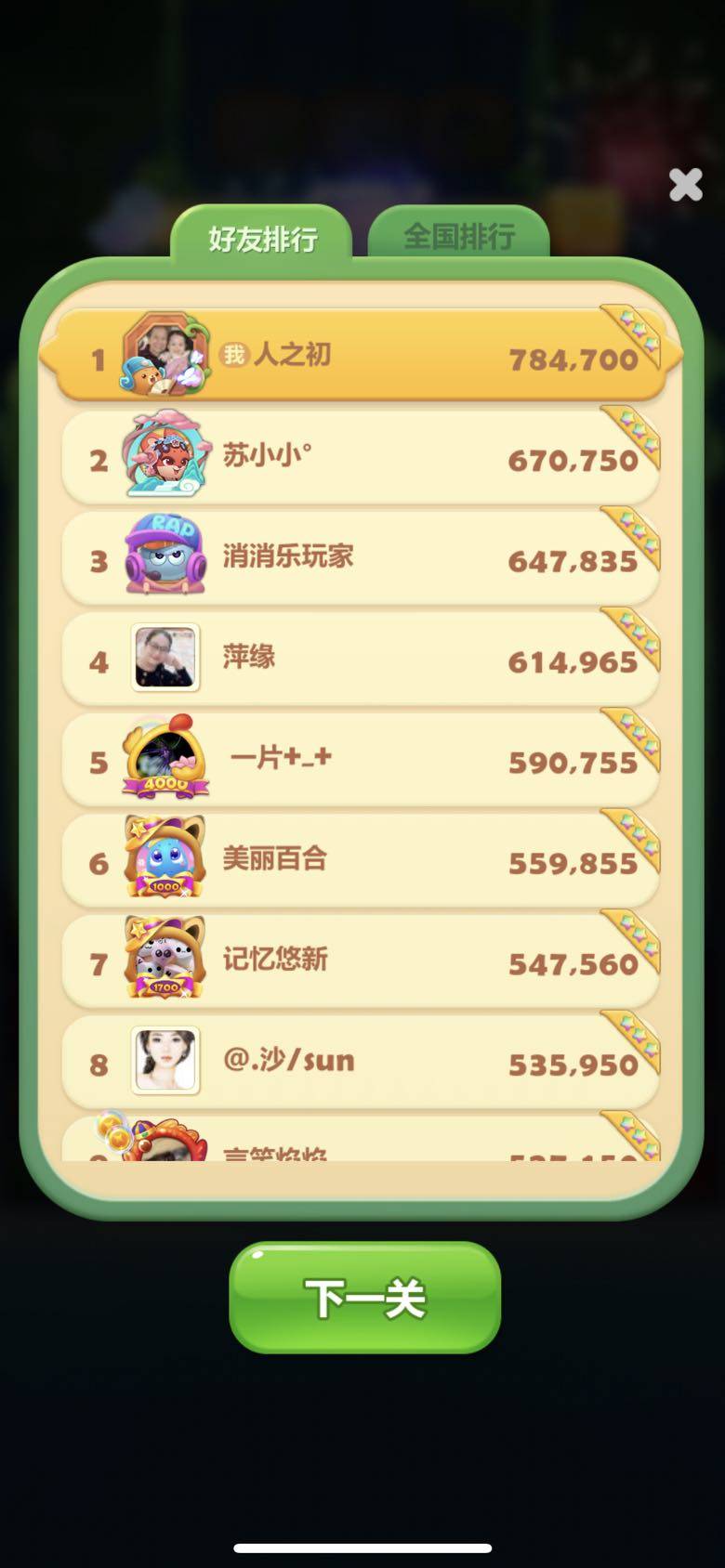This screenshot has height=1568, width=725.
Task: View 萍缘's ranking row
Action: click(x=361, y=660)
